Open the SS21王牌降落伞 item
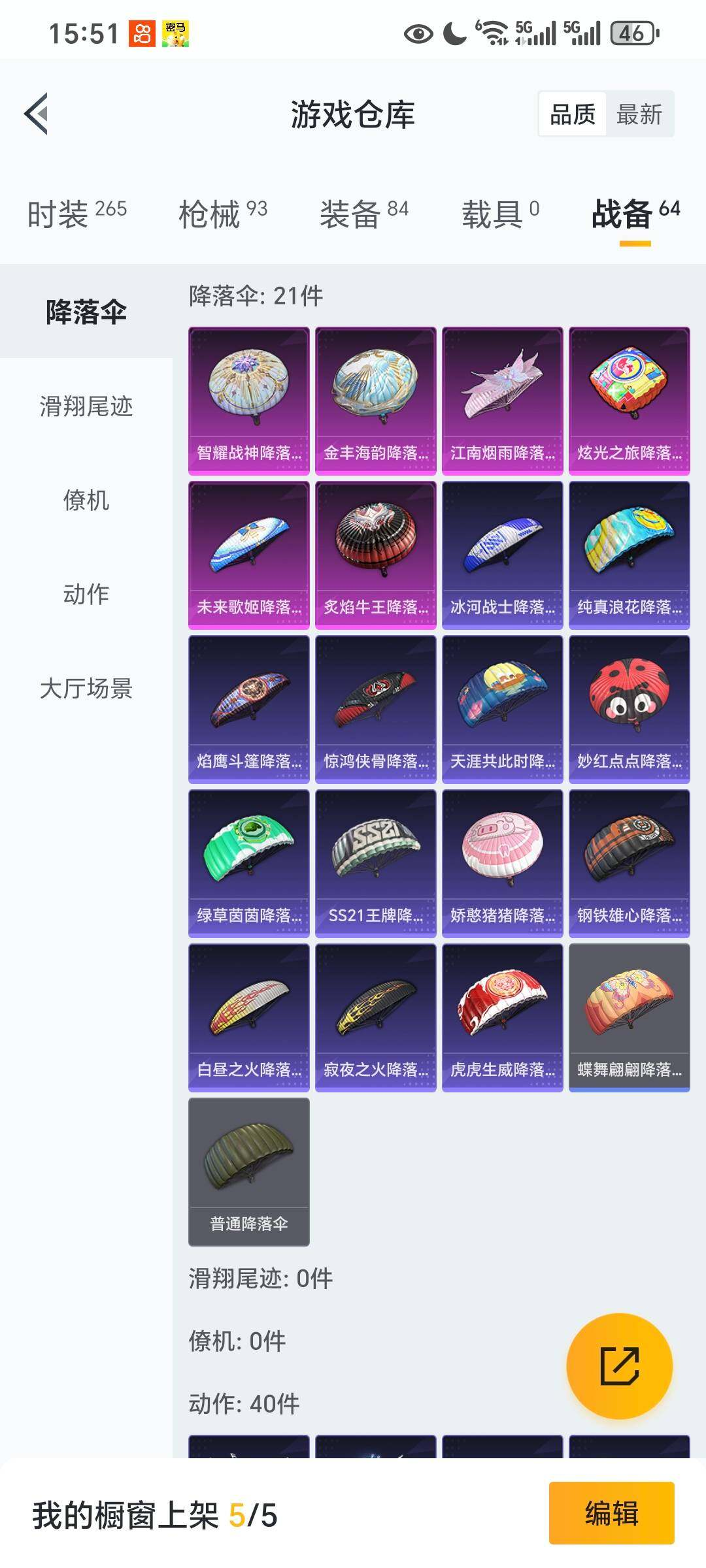This screenshot has width=706, height=1568. (375, 863)
